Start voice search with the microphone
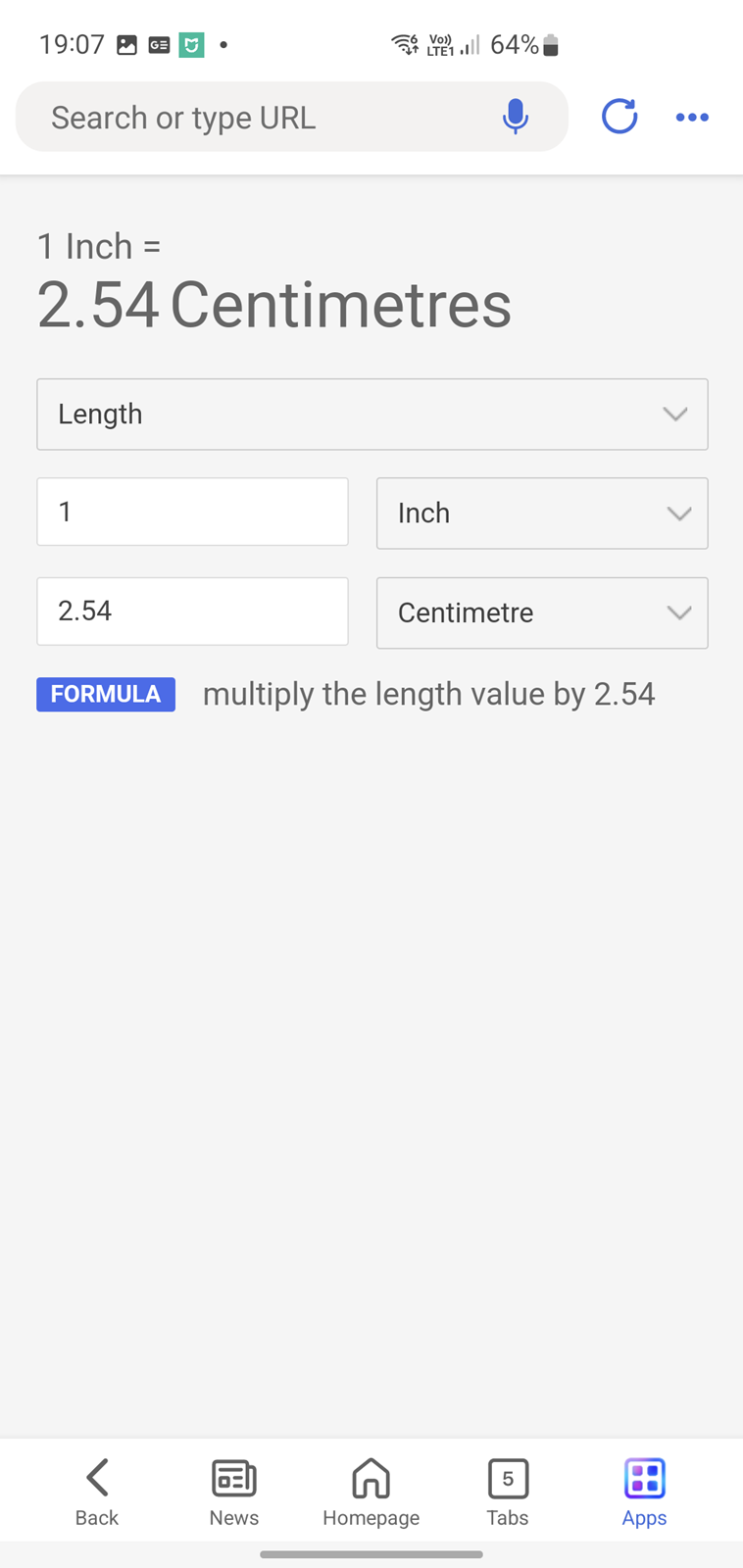Image resolution: width=743 pixels, height=1568 pixels. (x=515, y=117)
